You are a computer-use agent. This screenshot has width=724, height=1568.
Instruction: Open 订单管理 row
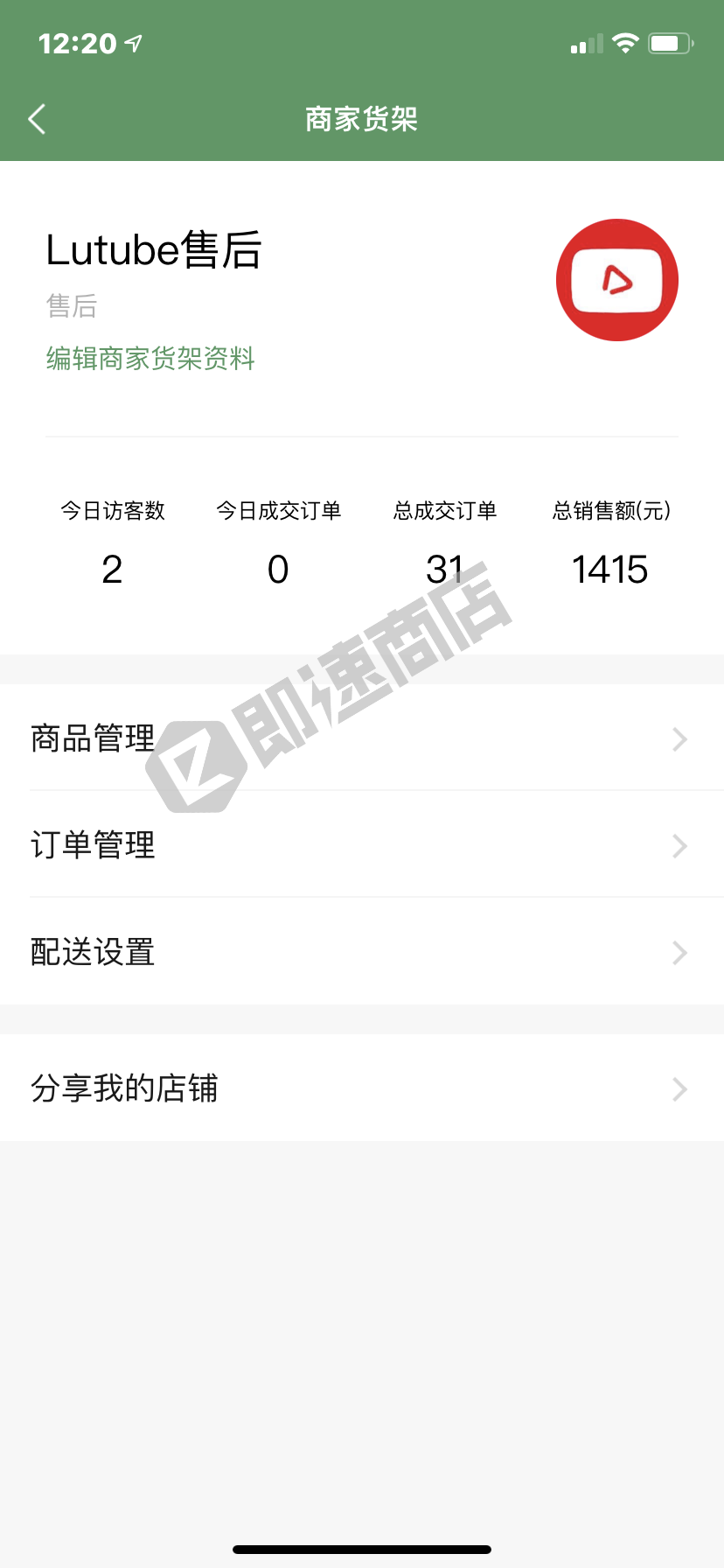(362, 845)
